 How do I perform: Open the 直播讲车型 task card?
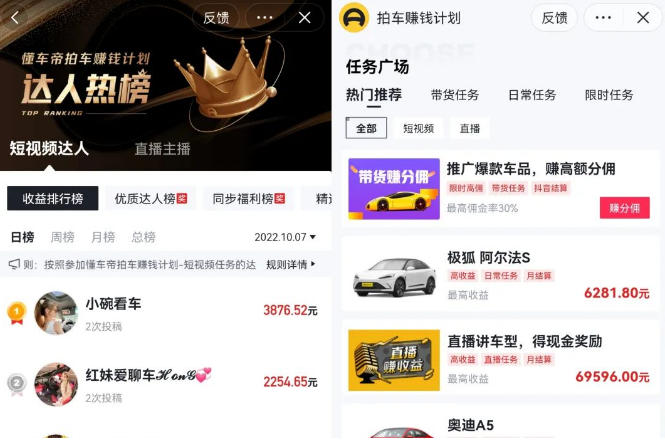500,360
